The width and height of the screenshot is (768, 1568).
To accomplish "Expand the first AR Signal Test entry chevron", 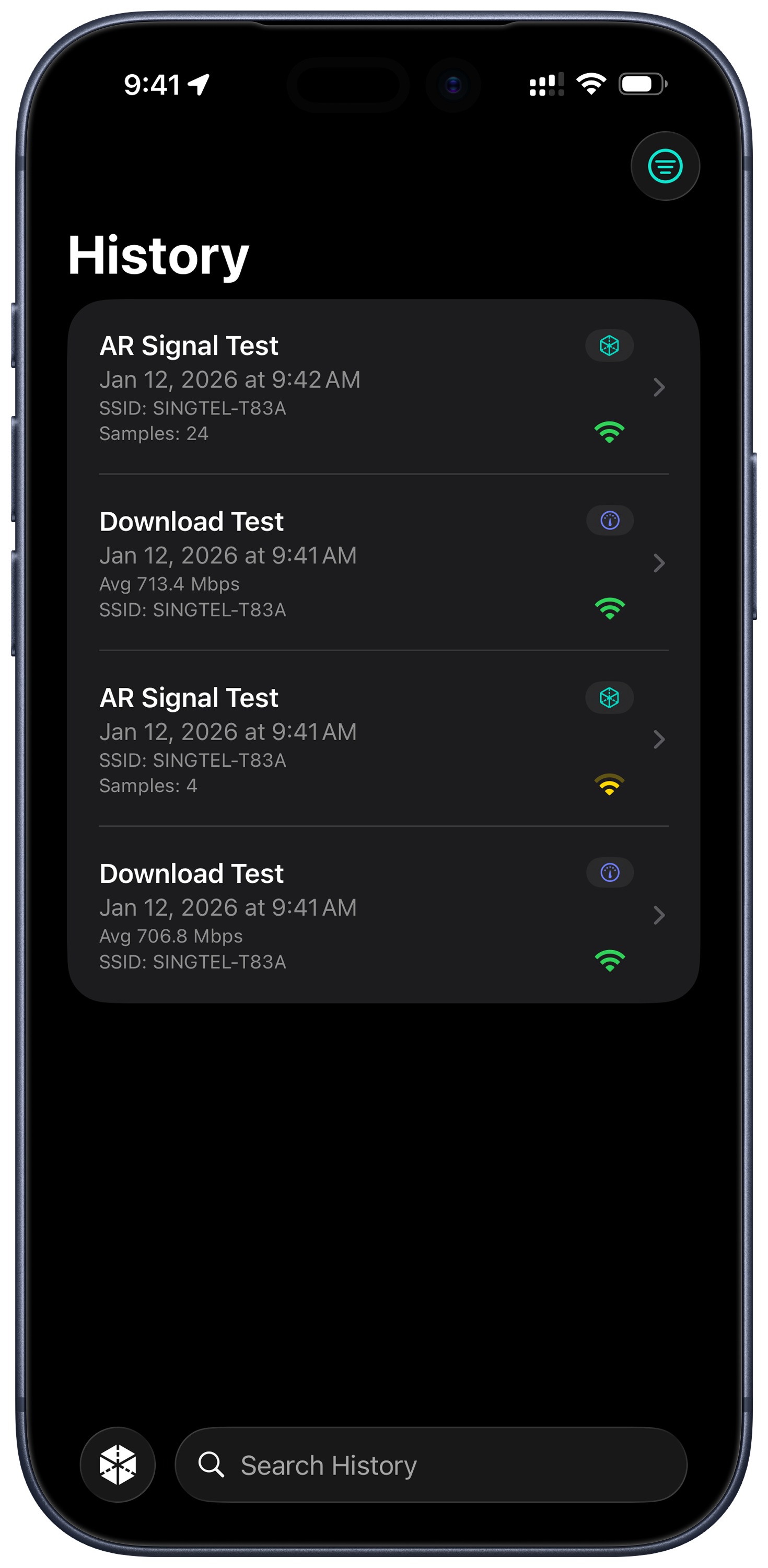I will pos(660,388).
